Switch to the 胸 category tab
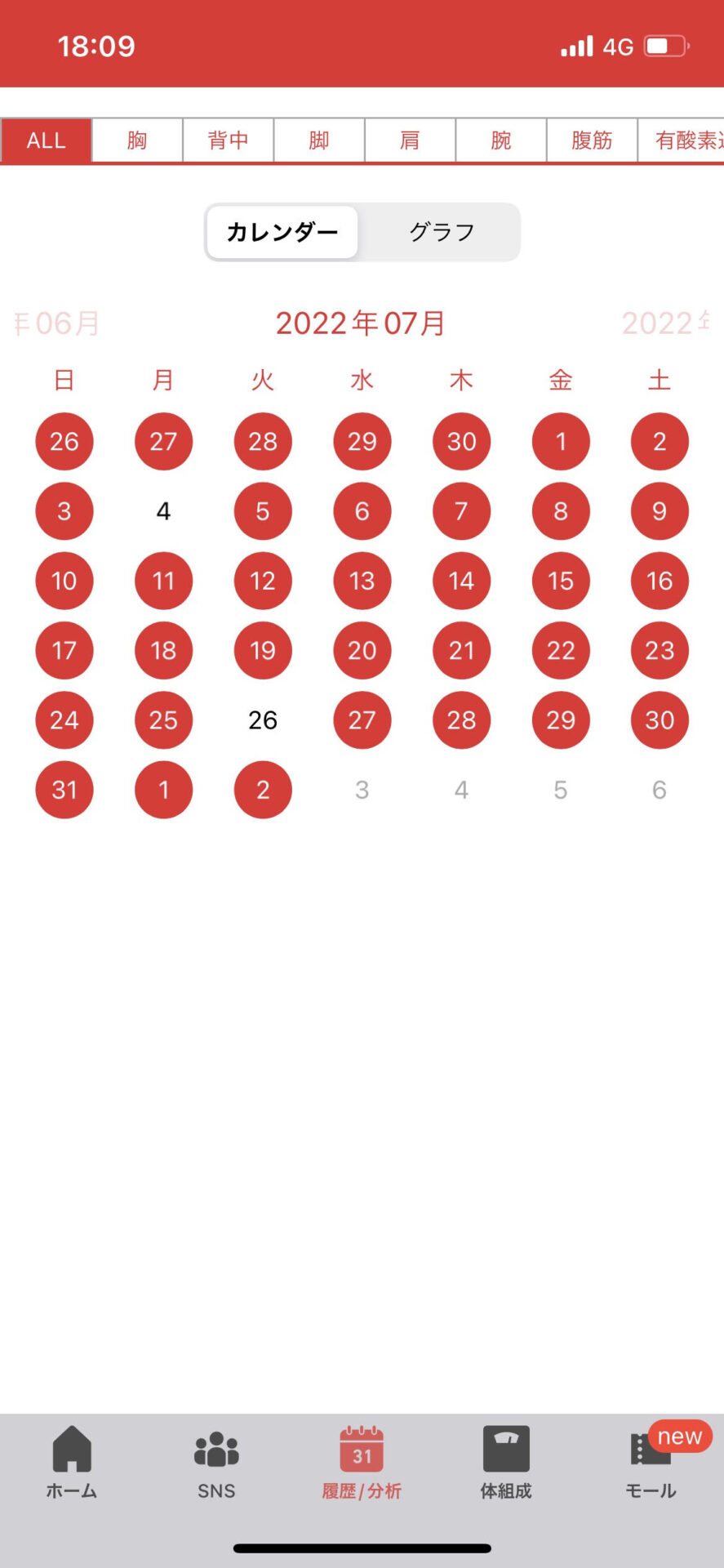Viewport: 724px width, 1568px height. 137,140
